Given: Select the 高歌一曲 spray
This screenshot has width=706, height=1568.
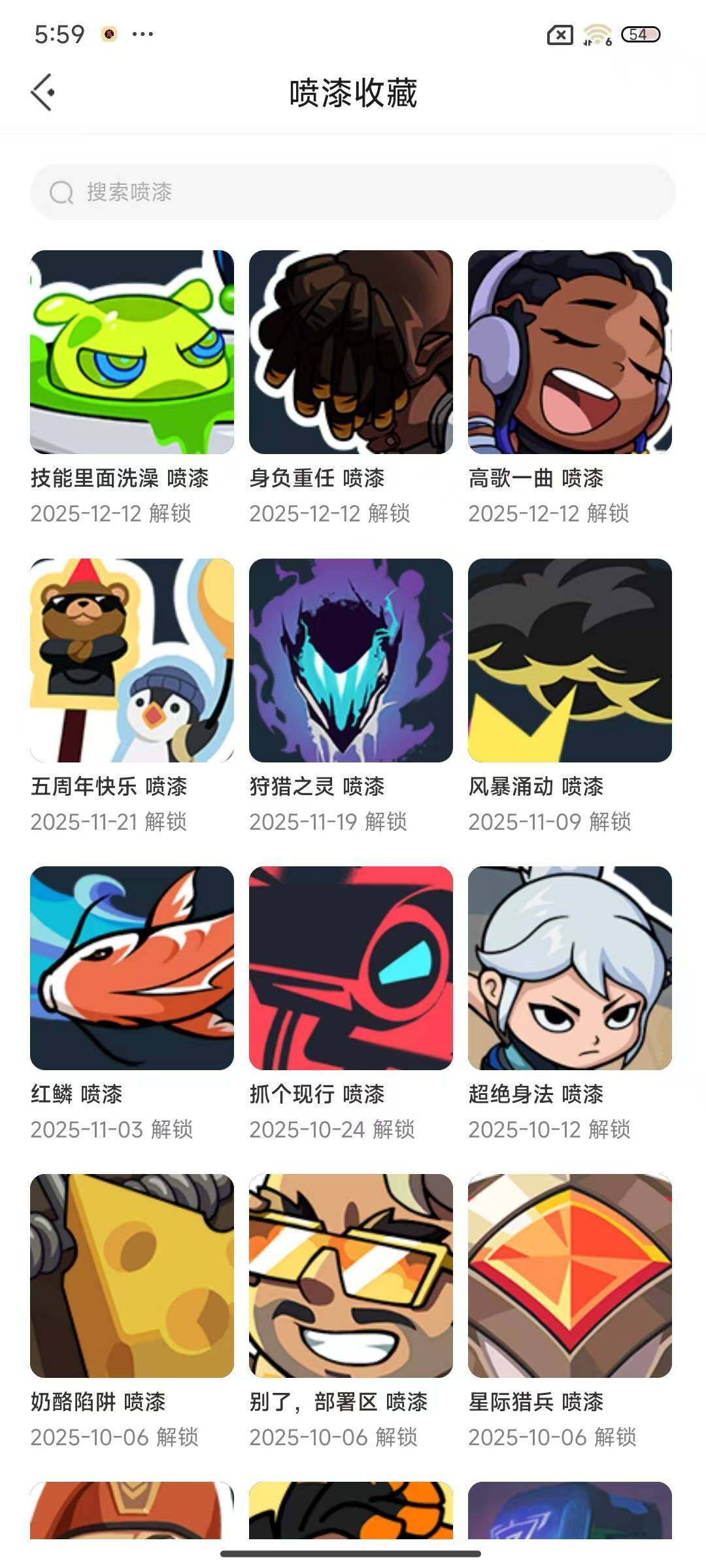Looking at the screenshot, I should (x=570, y=352).
